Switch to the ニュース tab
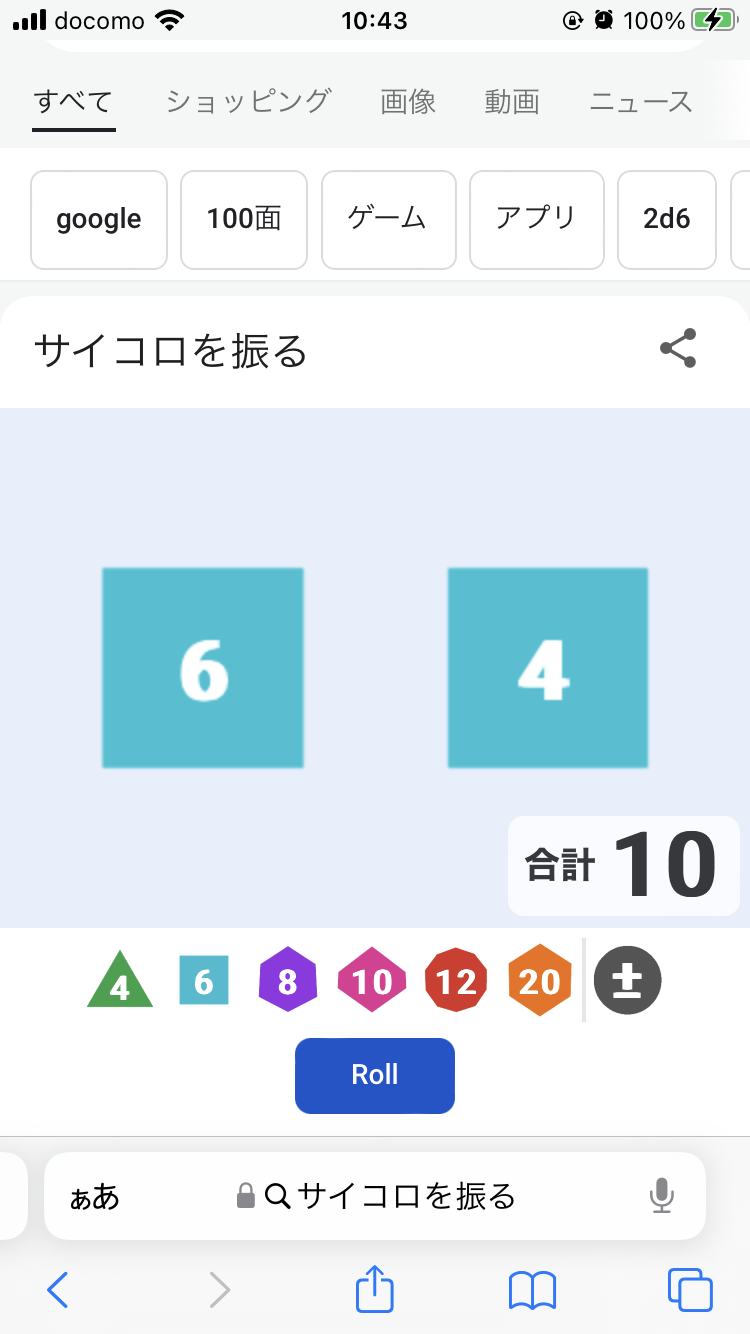This screenshot has height=1334, width=750. tap(641, 101)
